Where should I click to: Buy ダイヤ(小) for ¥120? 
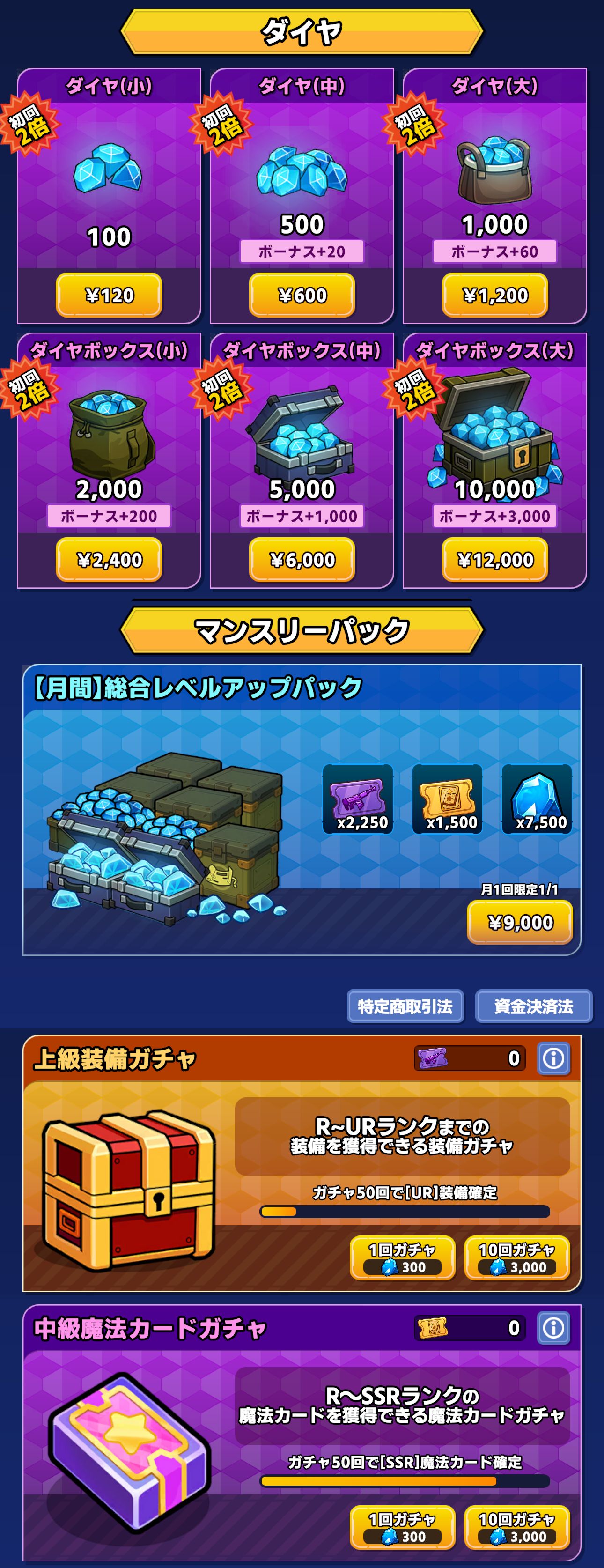109,295
